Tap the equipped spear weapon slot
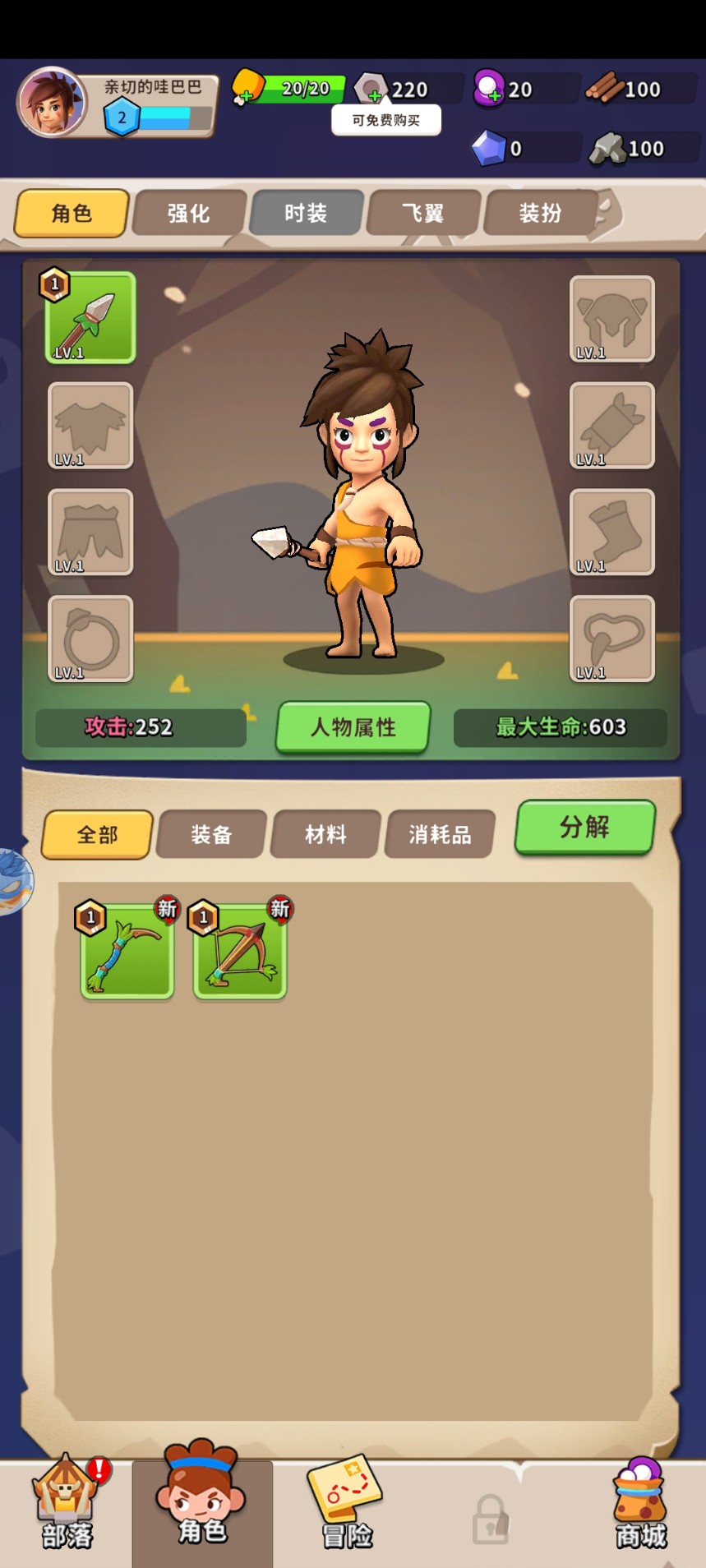The image size is (706, 1568). pyautogui.click(x=90, y=317)
